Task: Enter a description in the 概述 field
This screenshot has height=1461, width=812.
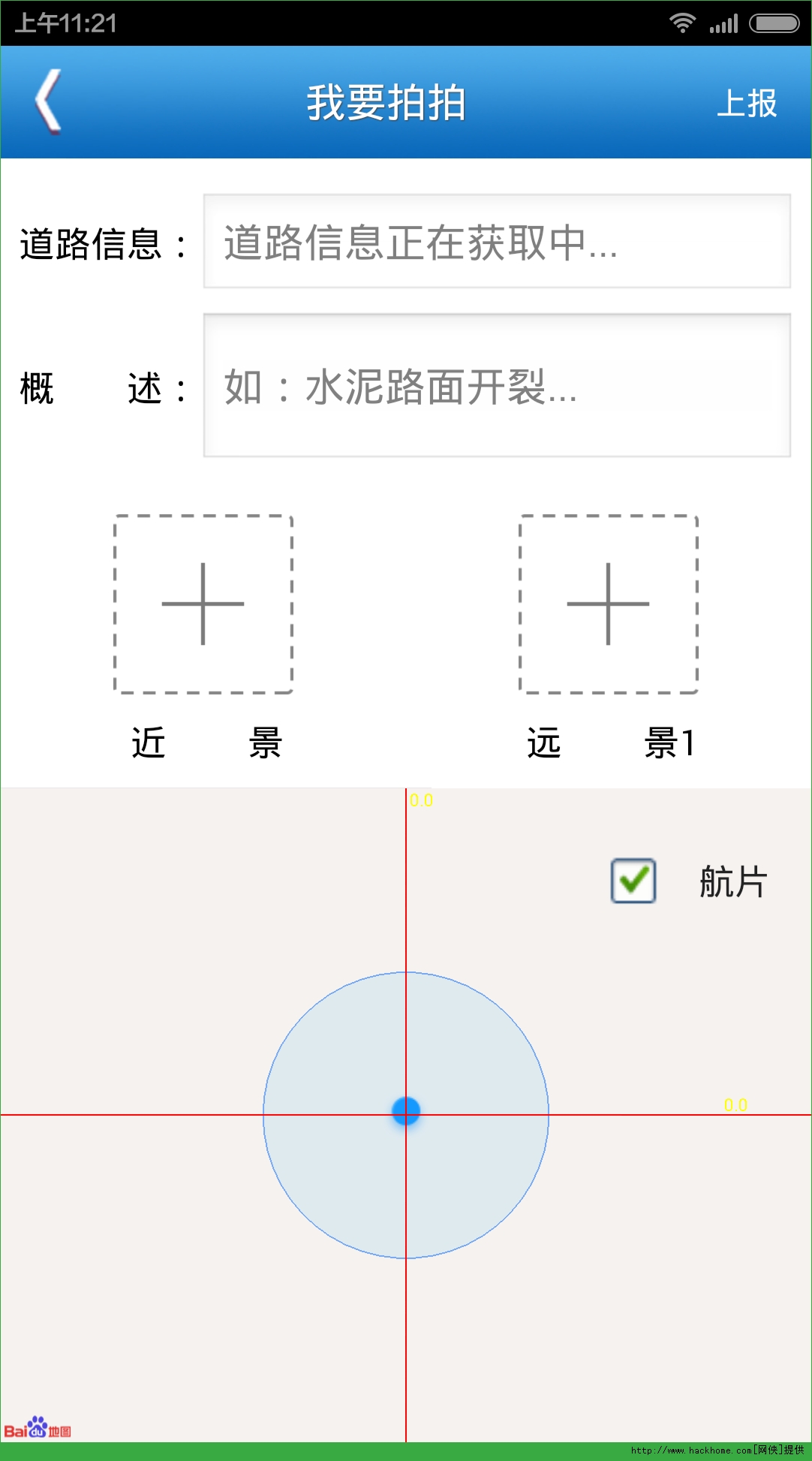Action: point(497,386)
